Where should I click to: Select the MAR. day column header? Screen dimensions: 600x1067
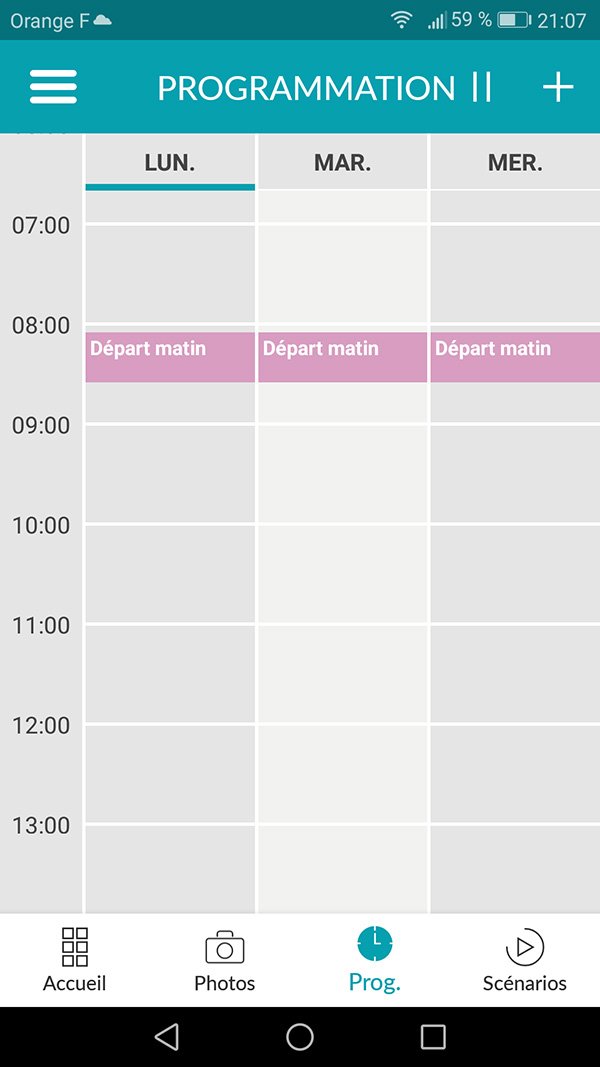[343, 163]
